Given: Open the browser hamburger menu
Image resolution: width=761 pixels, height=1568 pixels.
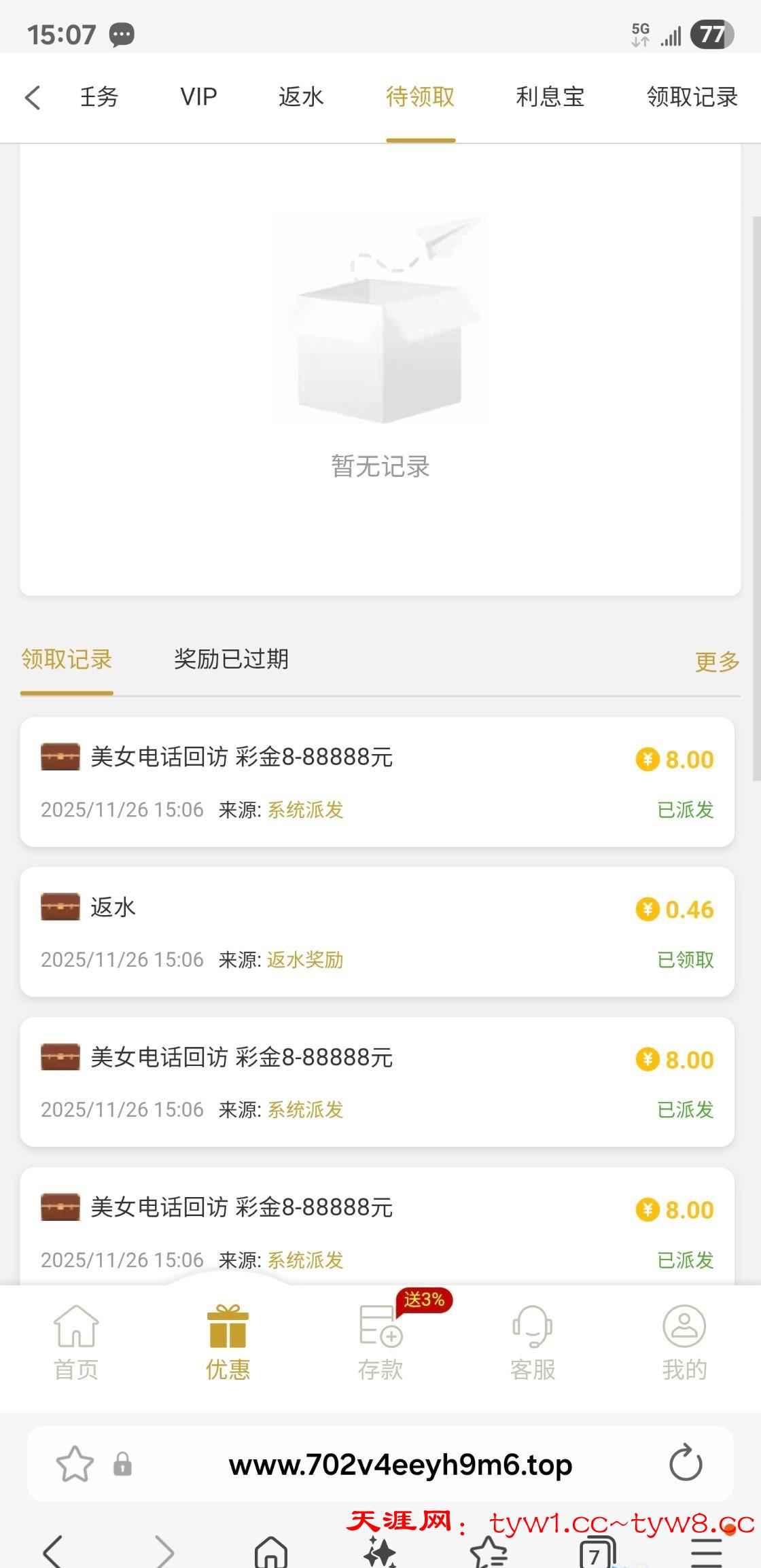Looking at the screenshot, I should 706,1552.
